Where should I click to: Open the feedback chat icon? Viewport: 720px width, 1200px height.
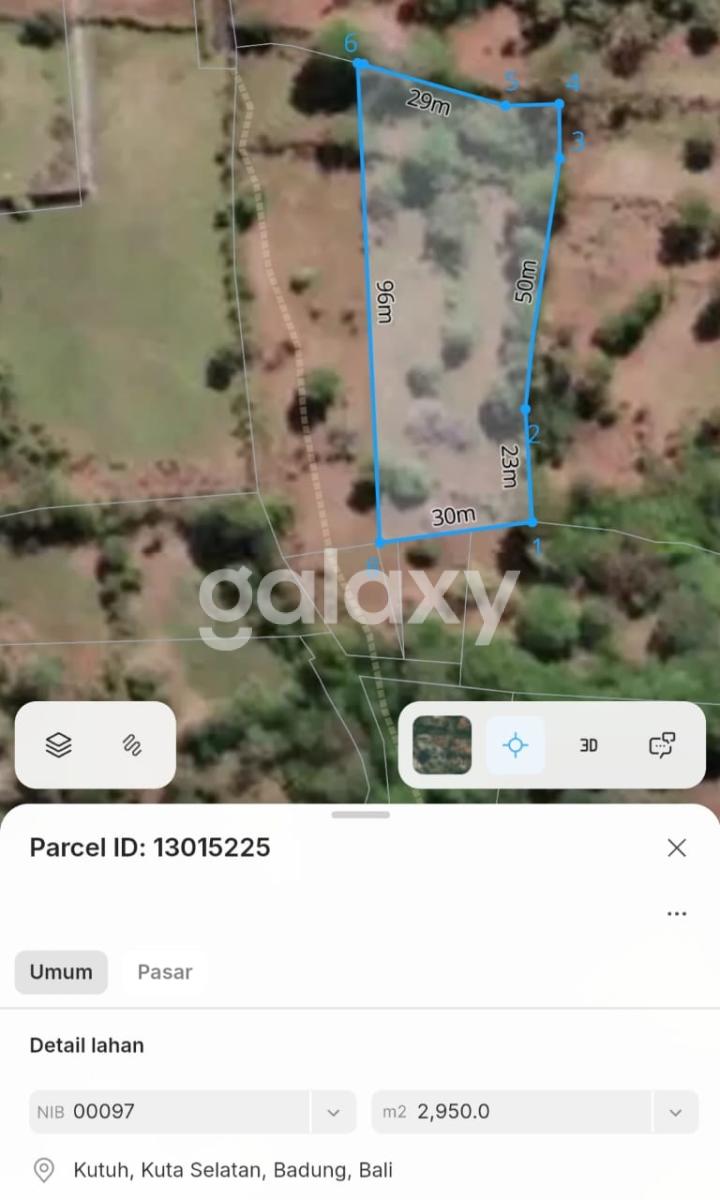coord(662,745)
